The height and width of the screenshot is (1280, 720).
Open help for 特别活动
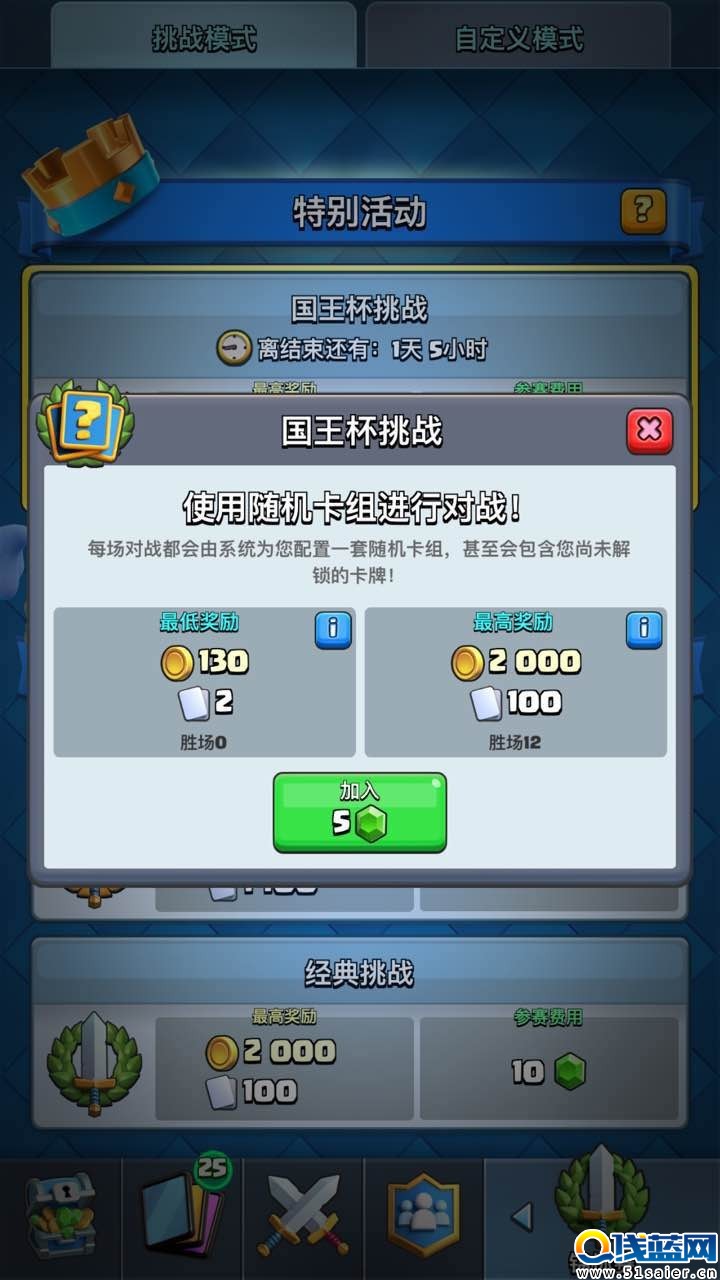[643, 211]
